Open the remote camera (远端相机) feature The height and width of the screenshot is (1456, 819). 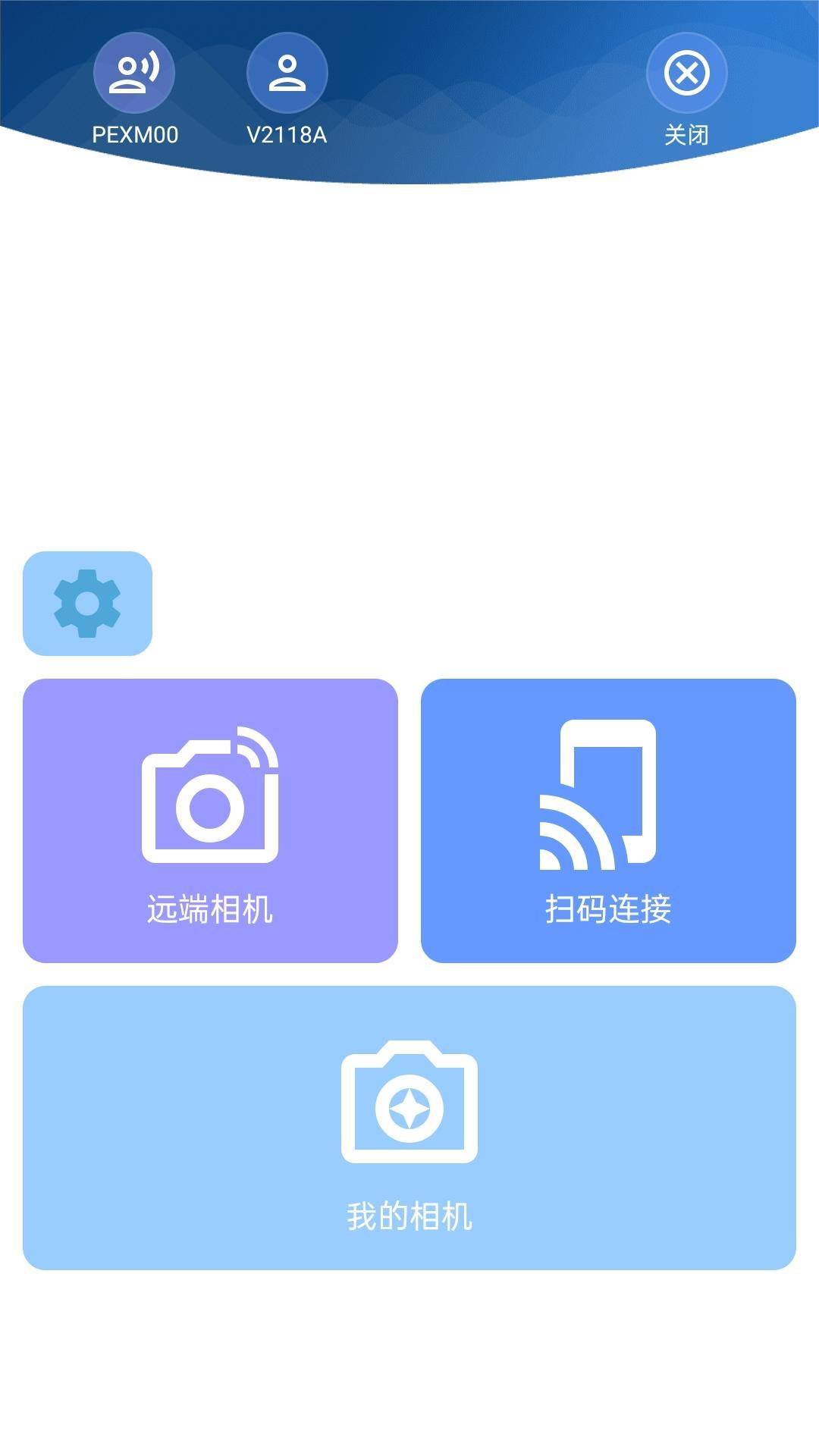coord(211,819)
